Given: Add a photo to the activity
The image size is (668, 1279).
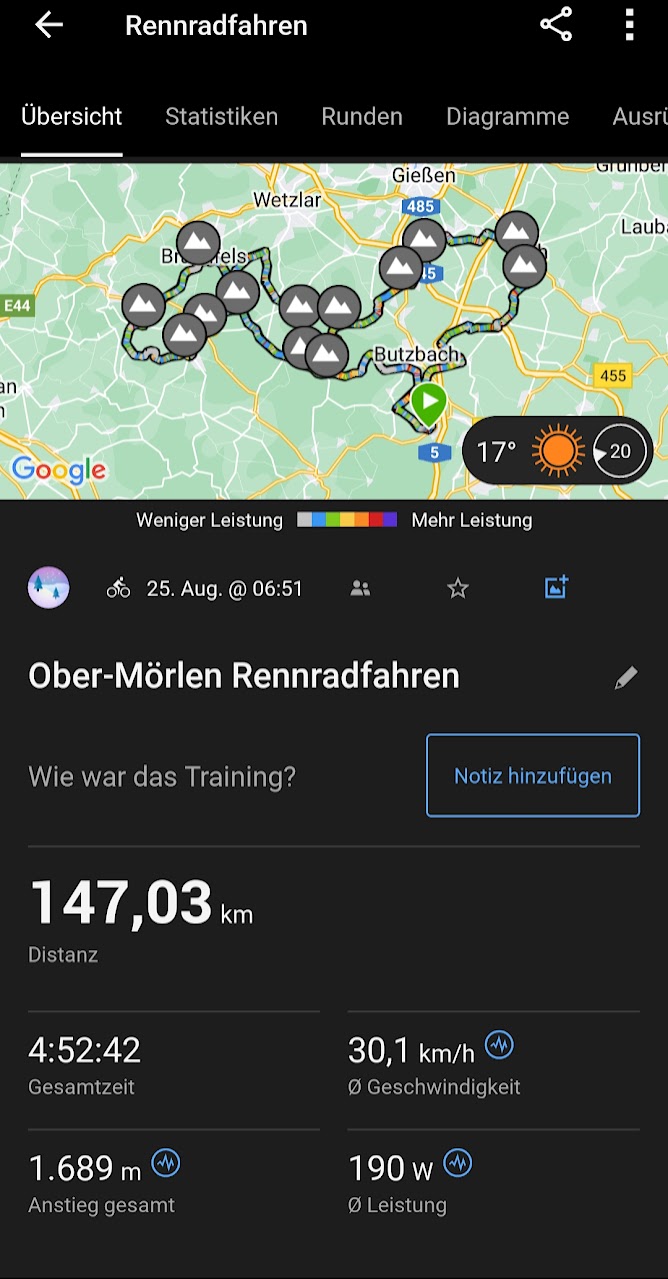Looking at the screenshot, I should (556, 588).
